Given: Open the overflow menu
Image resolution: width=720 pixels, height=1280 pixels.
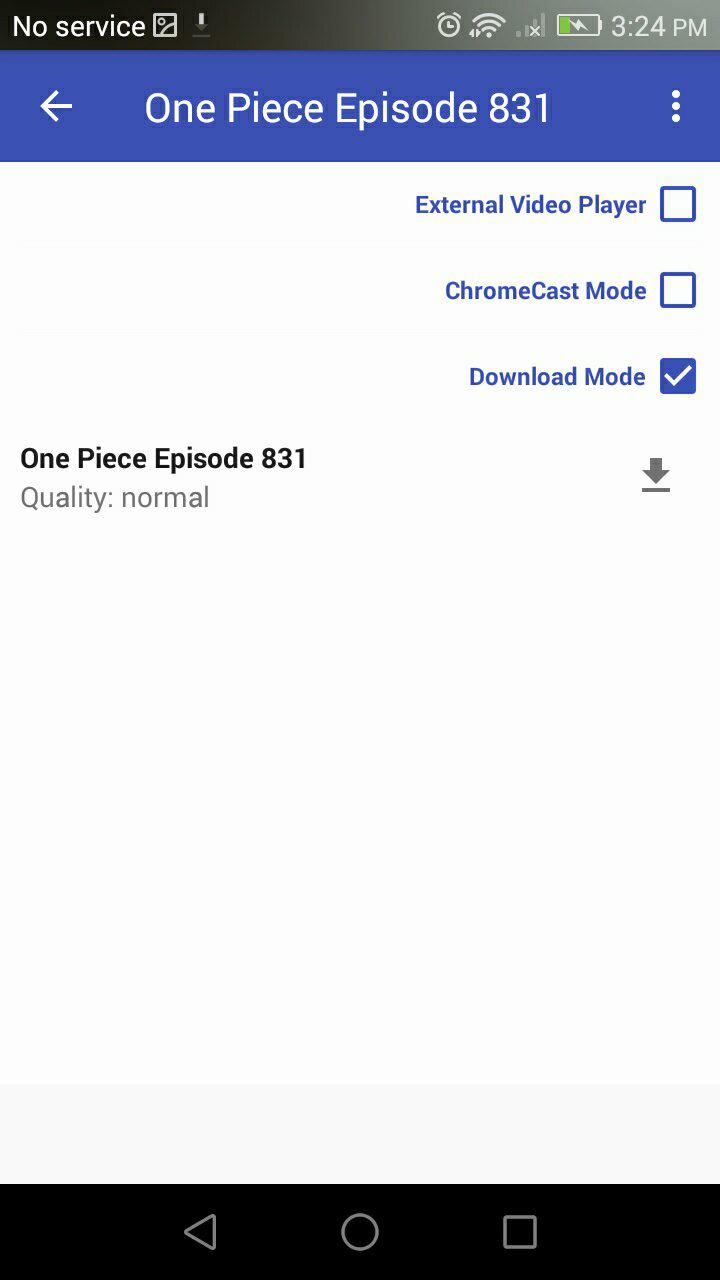Looking at the screenshot, I should [676, 106].
